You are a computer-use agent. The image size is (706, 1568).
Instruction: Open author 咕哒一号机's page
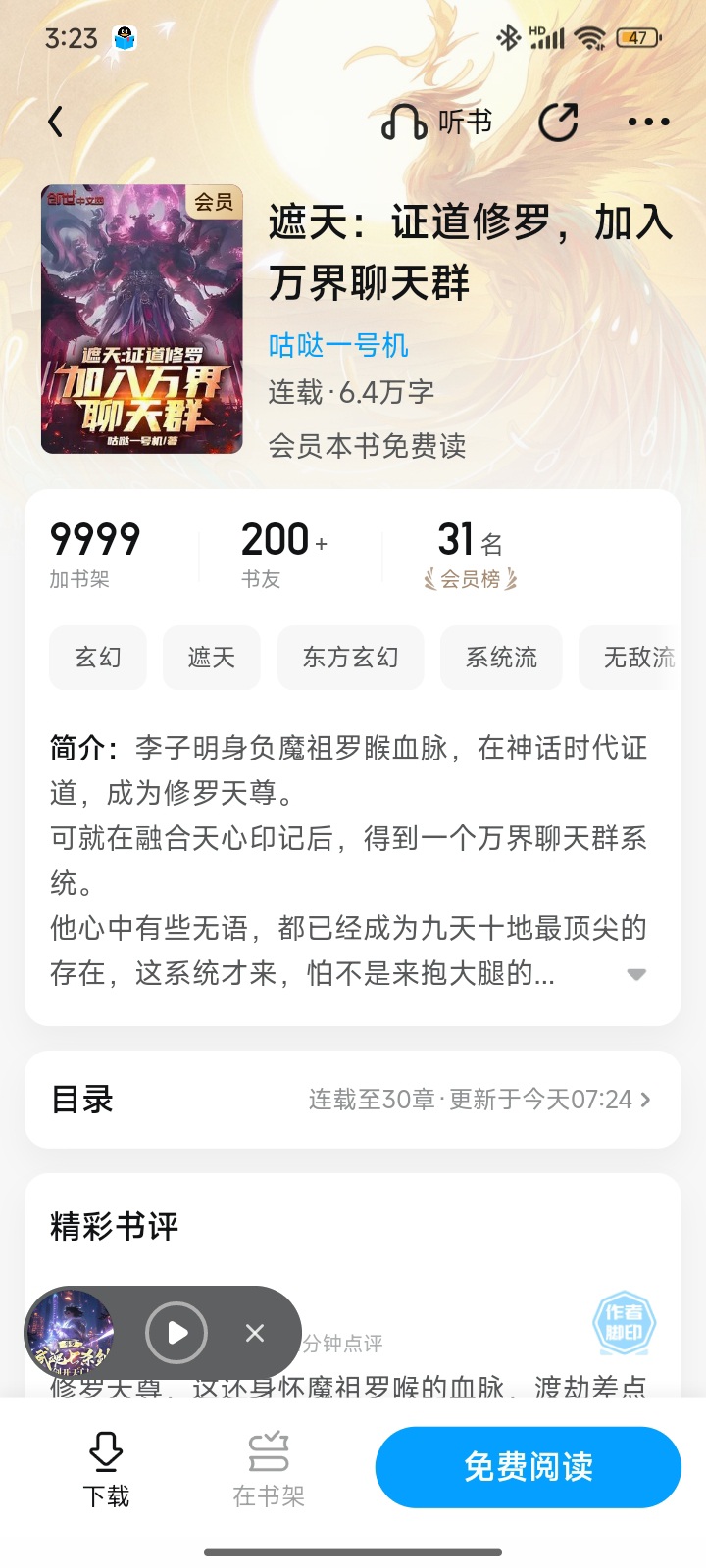coord(338,345)
